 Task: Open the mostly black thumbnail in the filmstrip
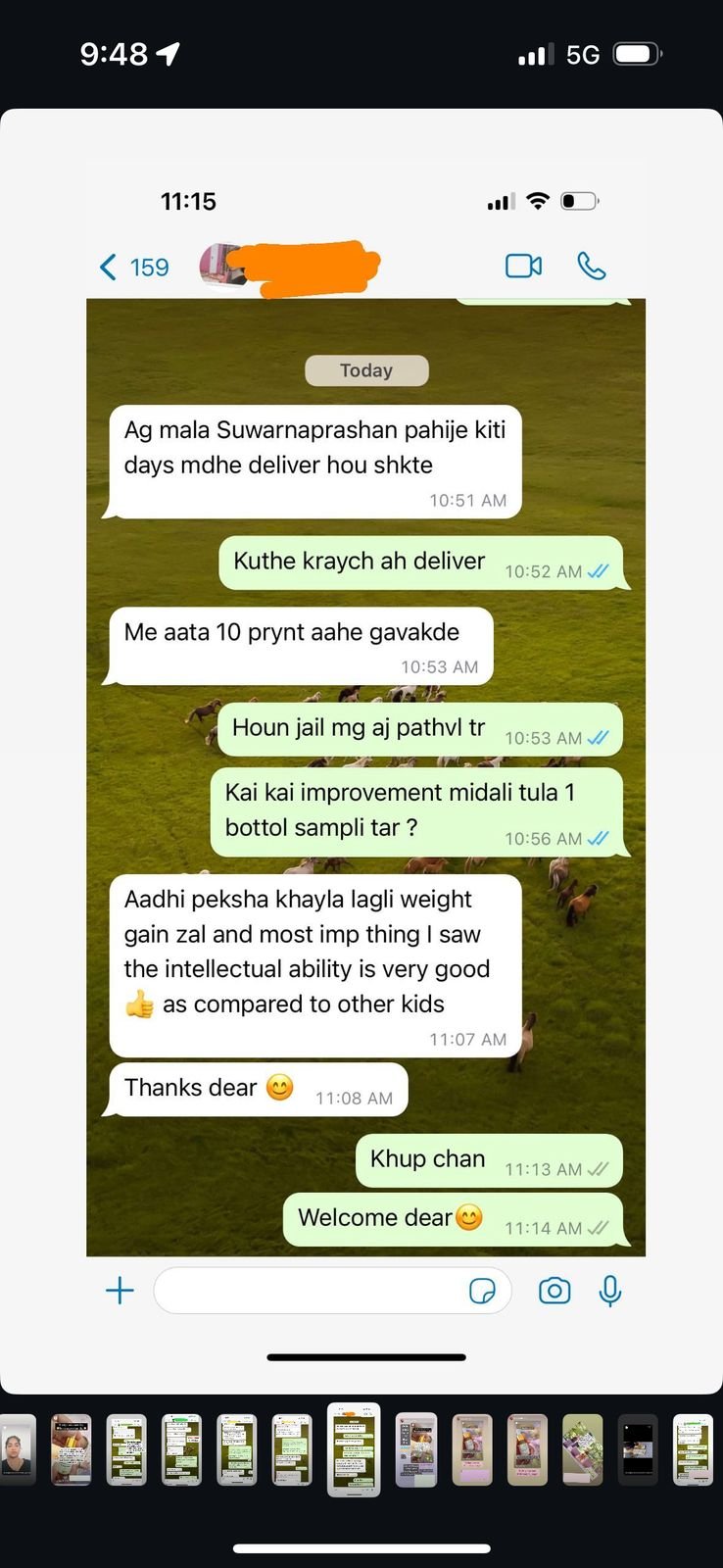point(638,1449)
